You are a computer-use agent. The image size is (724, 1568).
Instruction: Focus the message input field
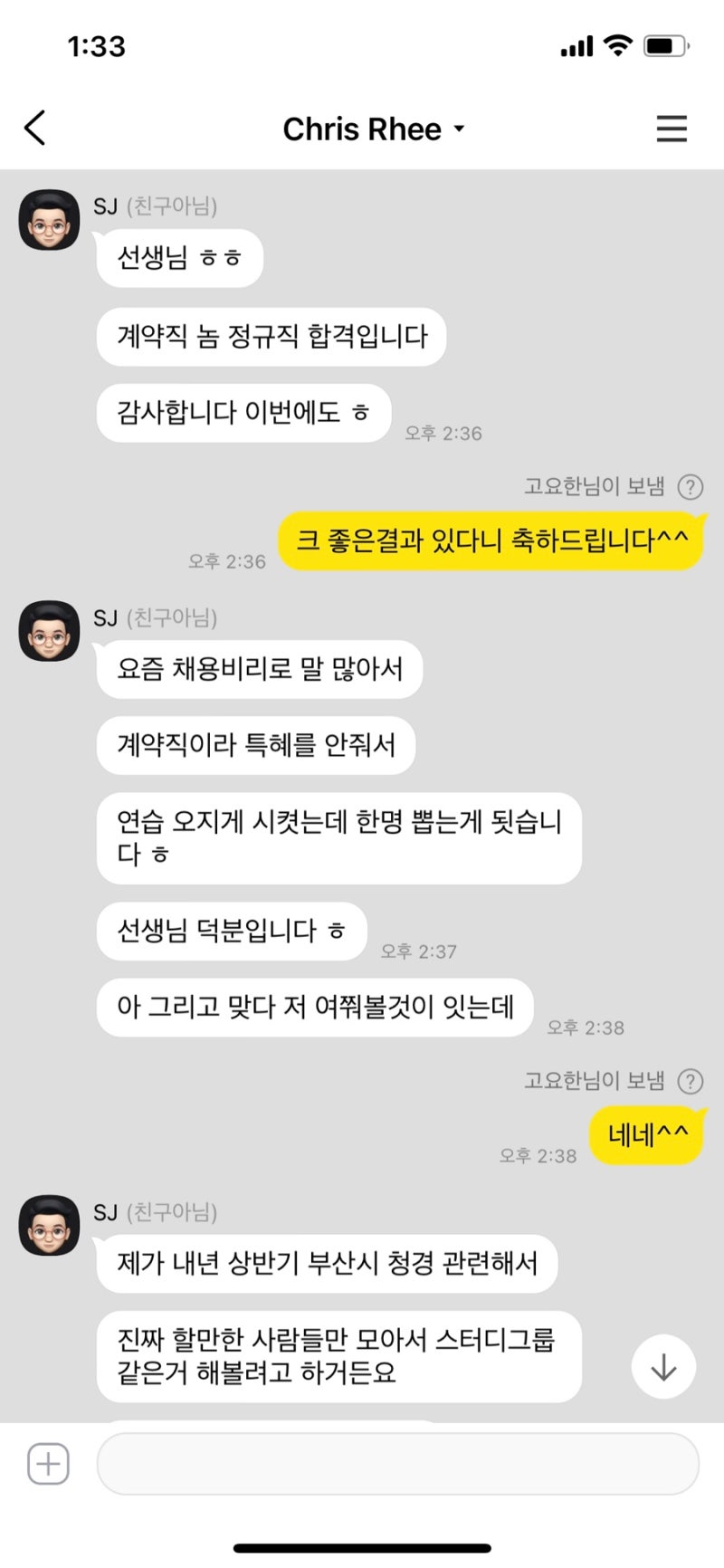[396, 1464]
